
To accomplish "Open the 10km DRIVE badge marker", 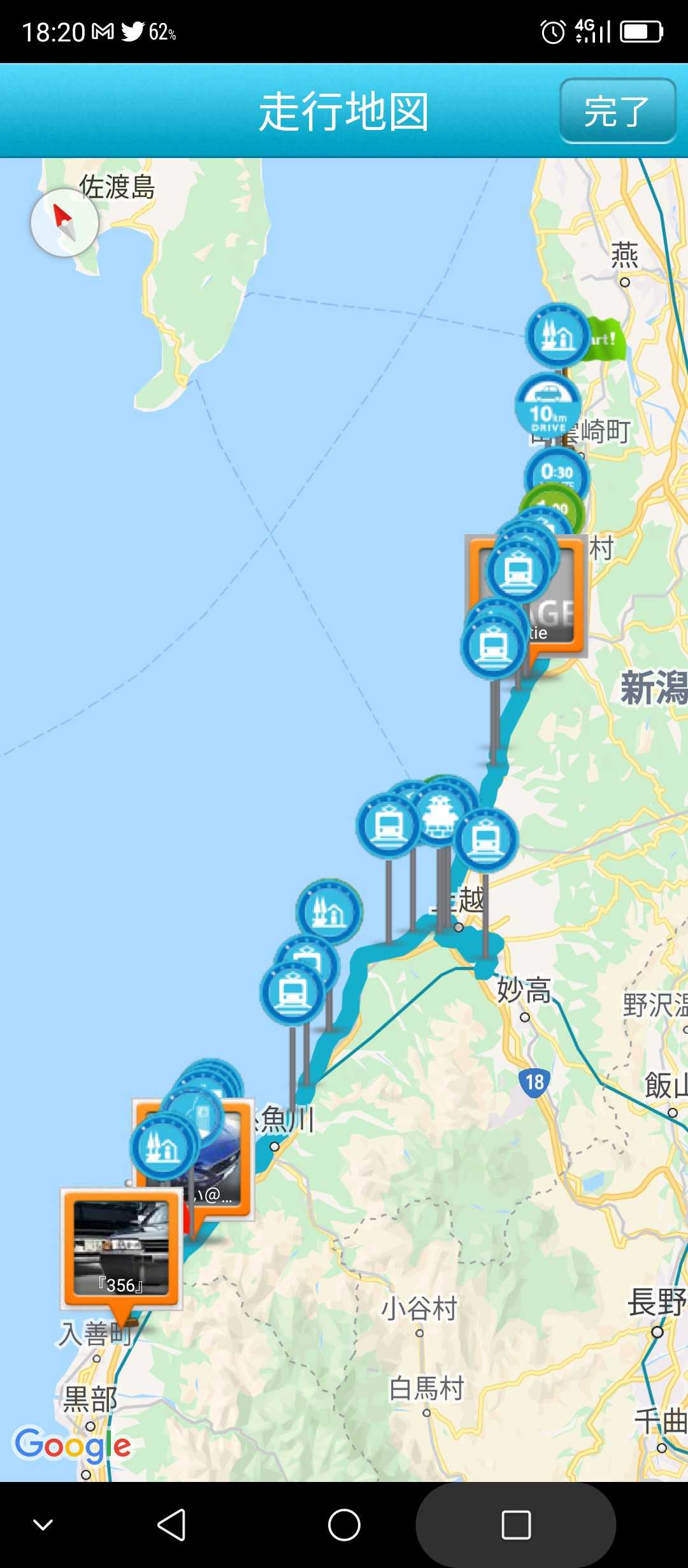I will point(547,406).
